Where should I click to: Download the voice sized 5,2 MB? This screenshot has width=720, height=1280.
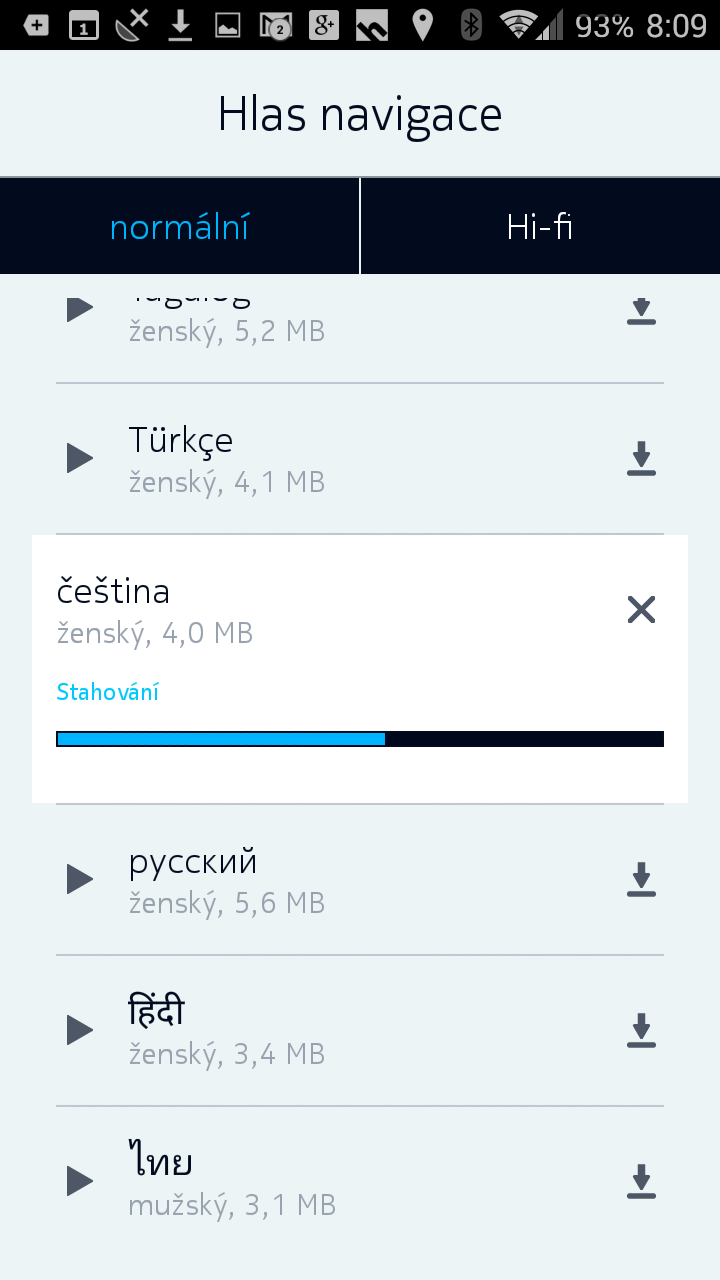click(641, 310)
